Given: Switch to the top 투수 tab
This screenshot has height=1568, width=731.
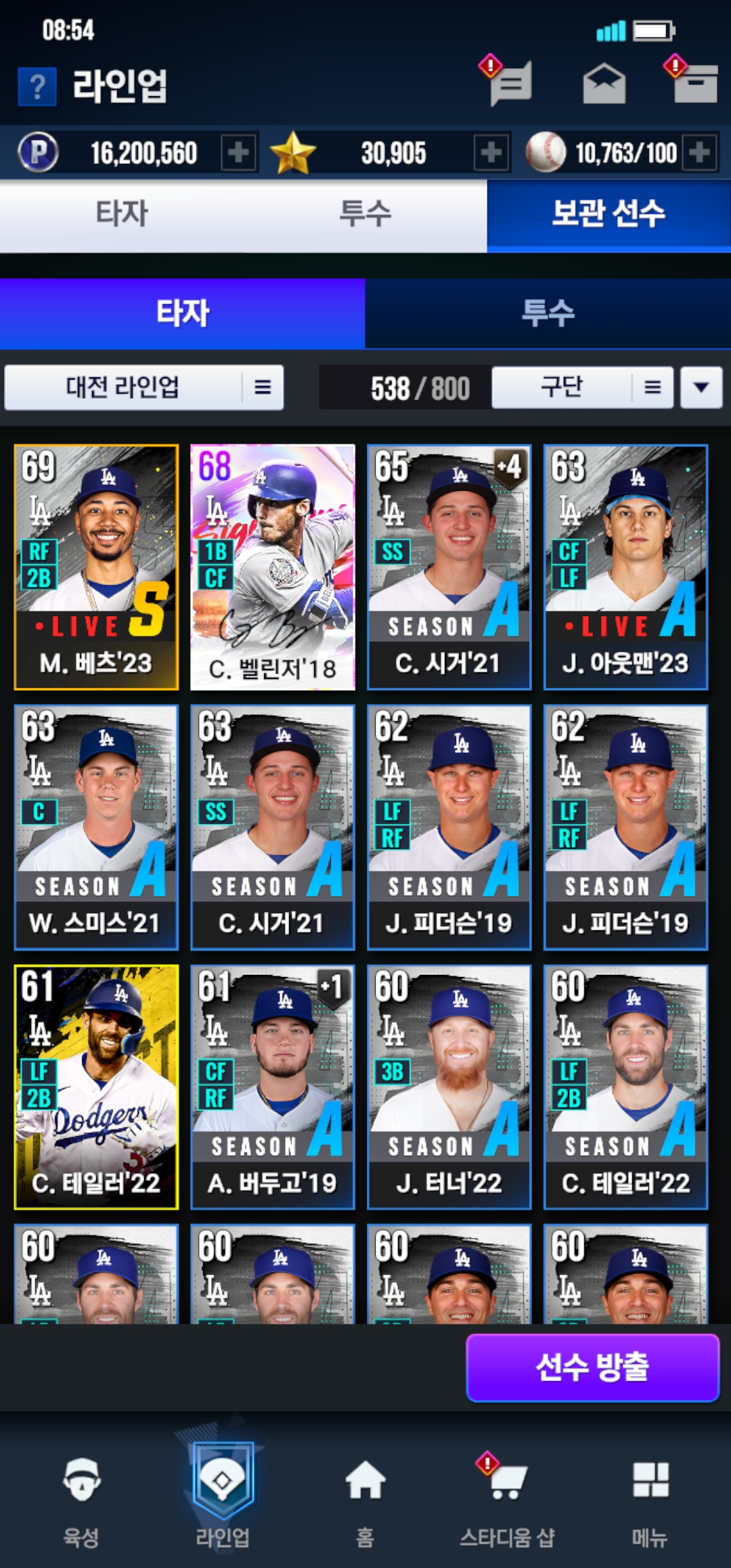Looking at the screenshot, I should pyautogui.click(x=365, y=214).
